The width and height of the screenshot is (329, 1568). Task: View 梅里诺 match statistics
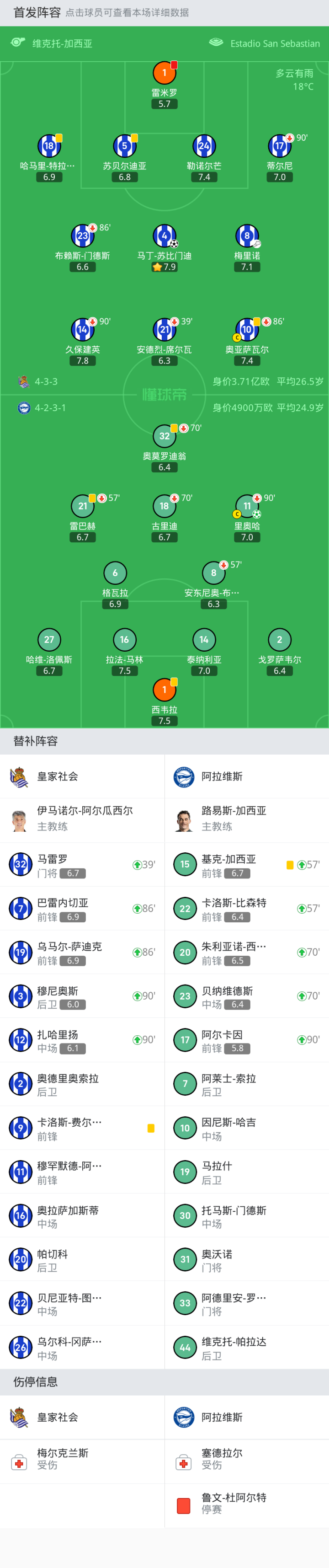click(x=246, y=236)
